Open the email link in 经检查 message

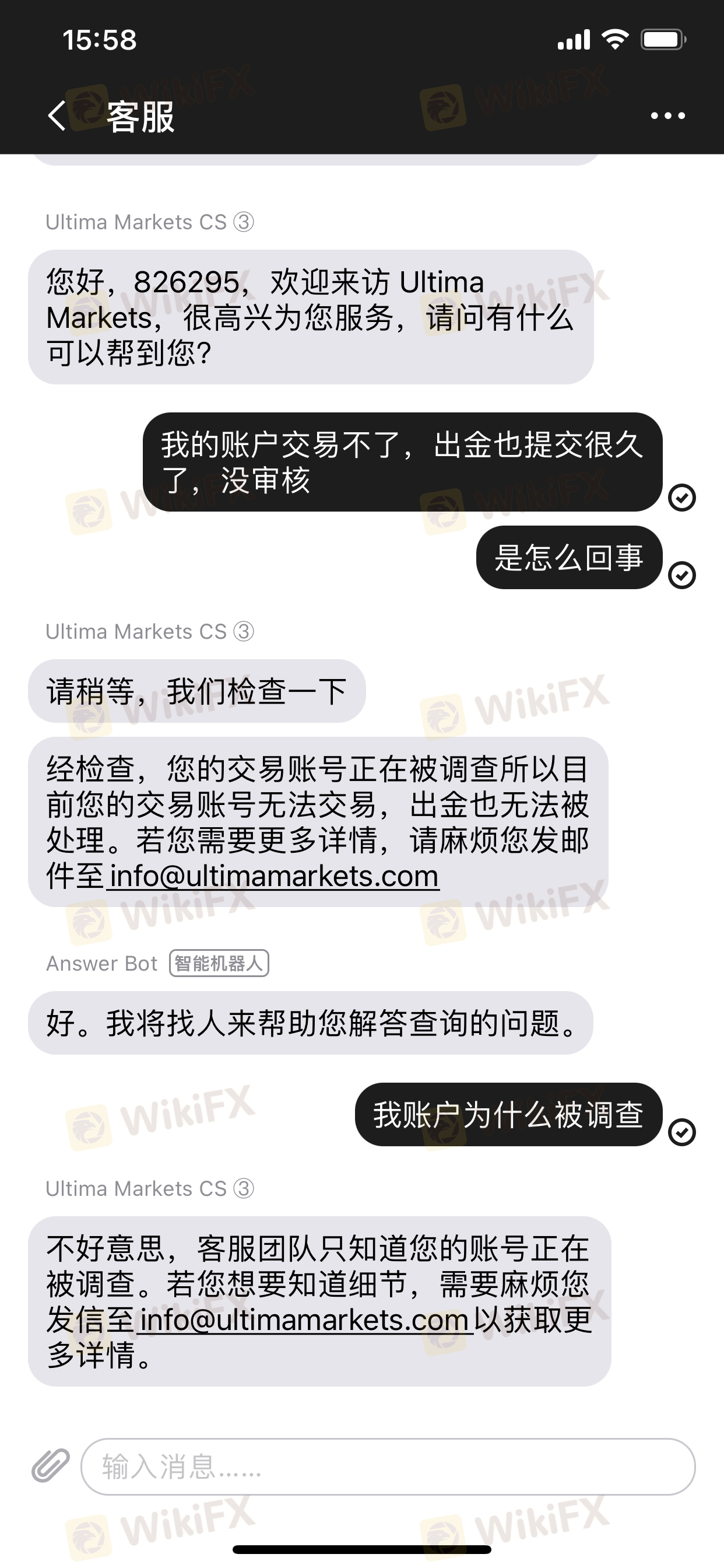274,877
